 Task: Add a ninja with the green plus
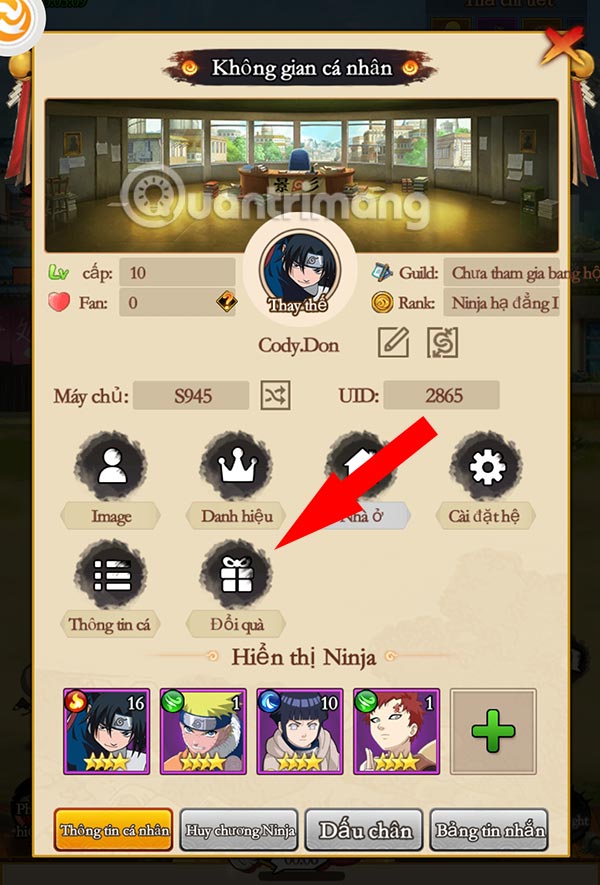(493, 731)
